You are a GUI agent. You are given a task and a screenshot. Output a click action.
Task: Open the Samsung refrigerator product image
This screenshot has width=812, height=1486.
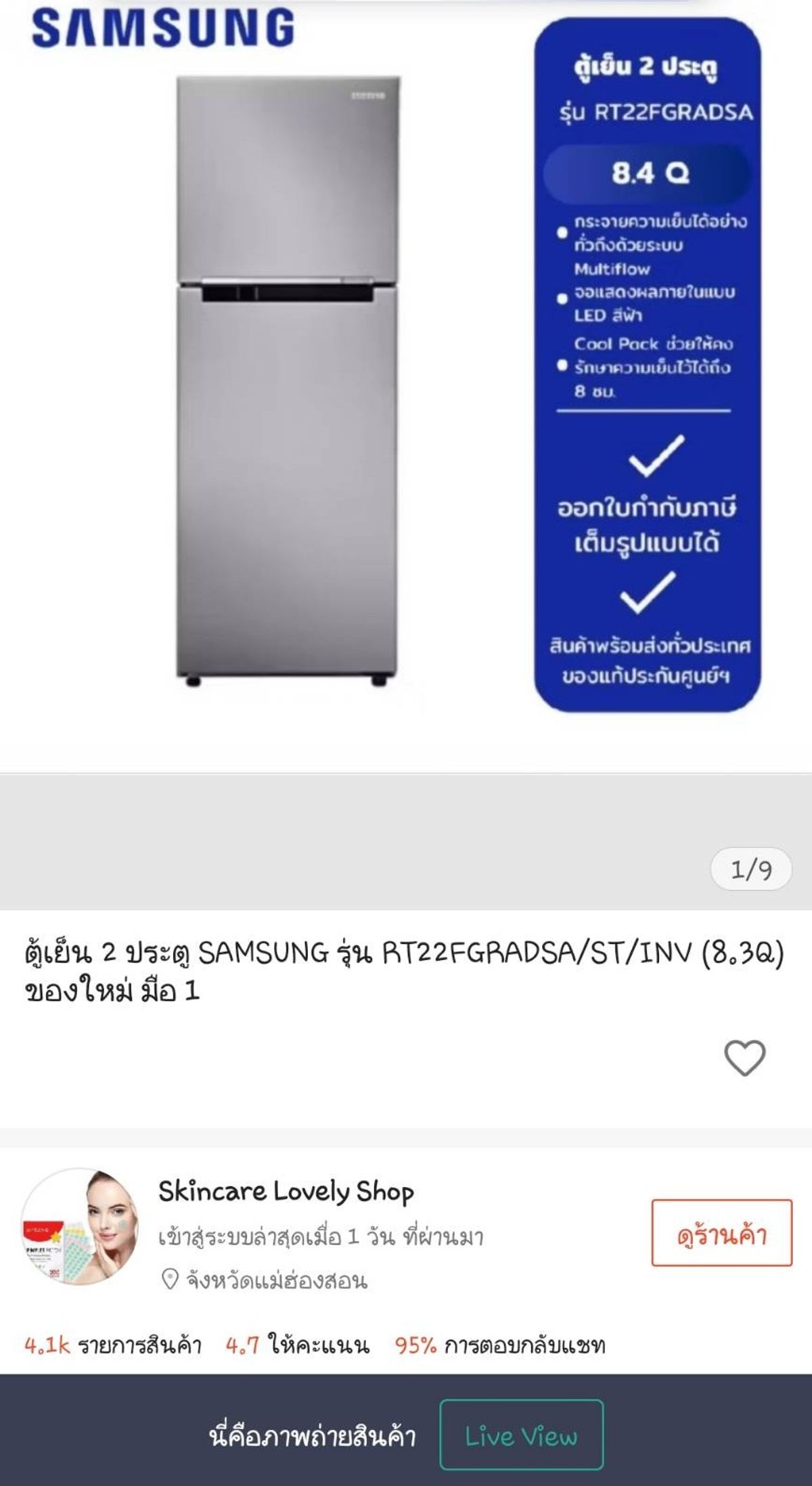point(406,386)
